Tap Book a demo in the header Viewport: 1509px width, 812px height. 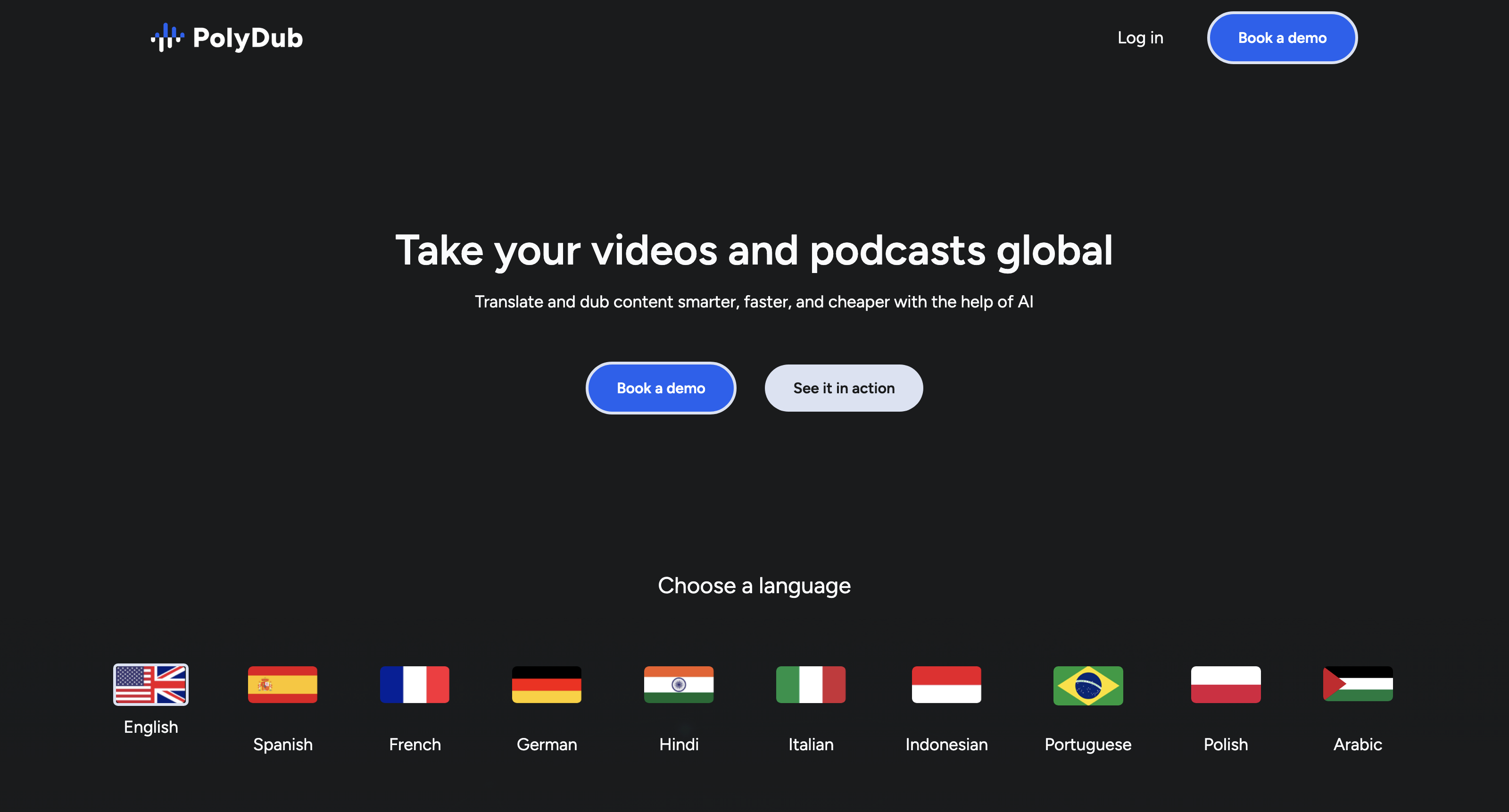coord(1282,38)
